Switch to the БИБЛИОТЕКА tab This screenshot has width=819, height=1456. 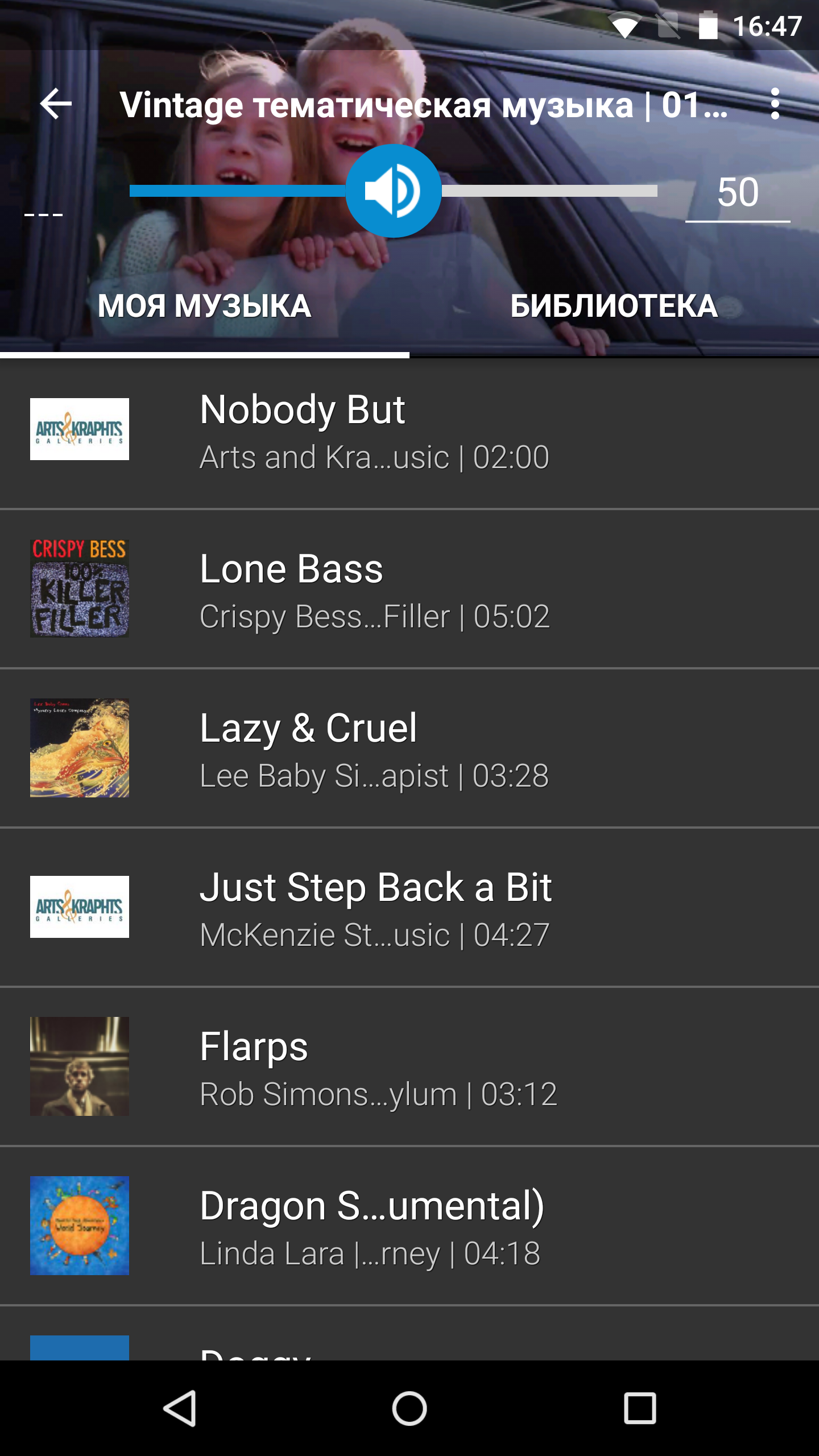tap(614, 306)
